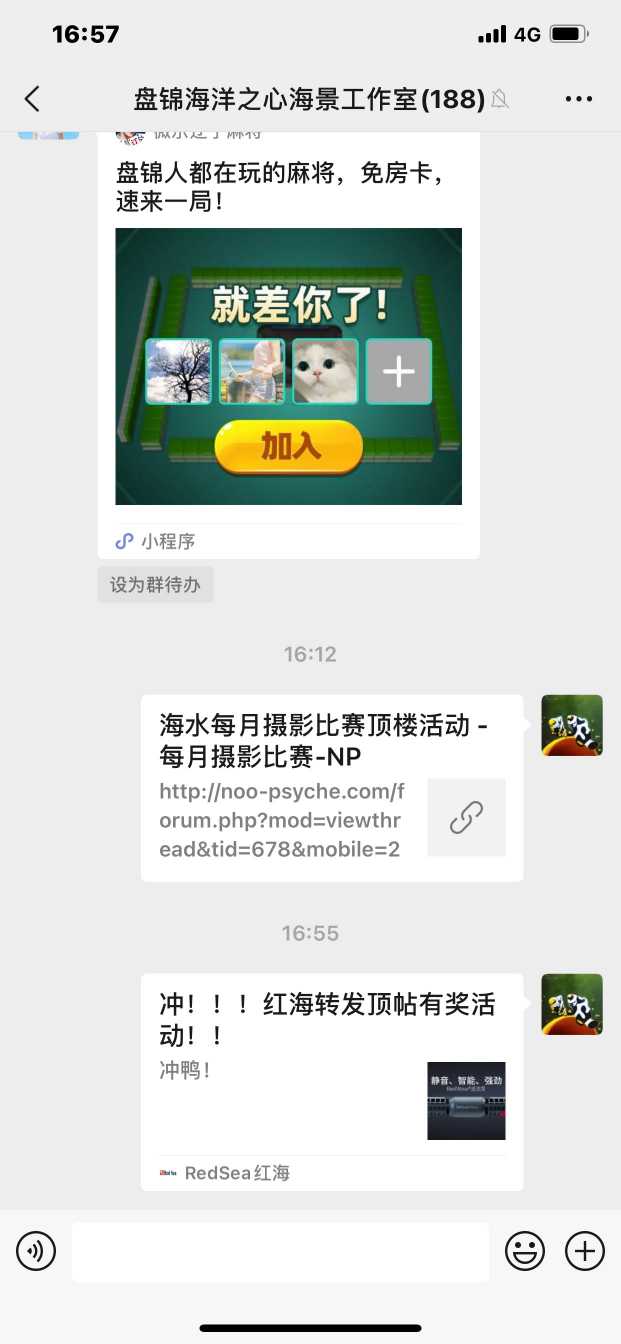Viewport: 621px width, 1344px height.
Task: Open the plus attachments menu
Action: click(585, 1251)
